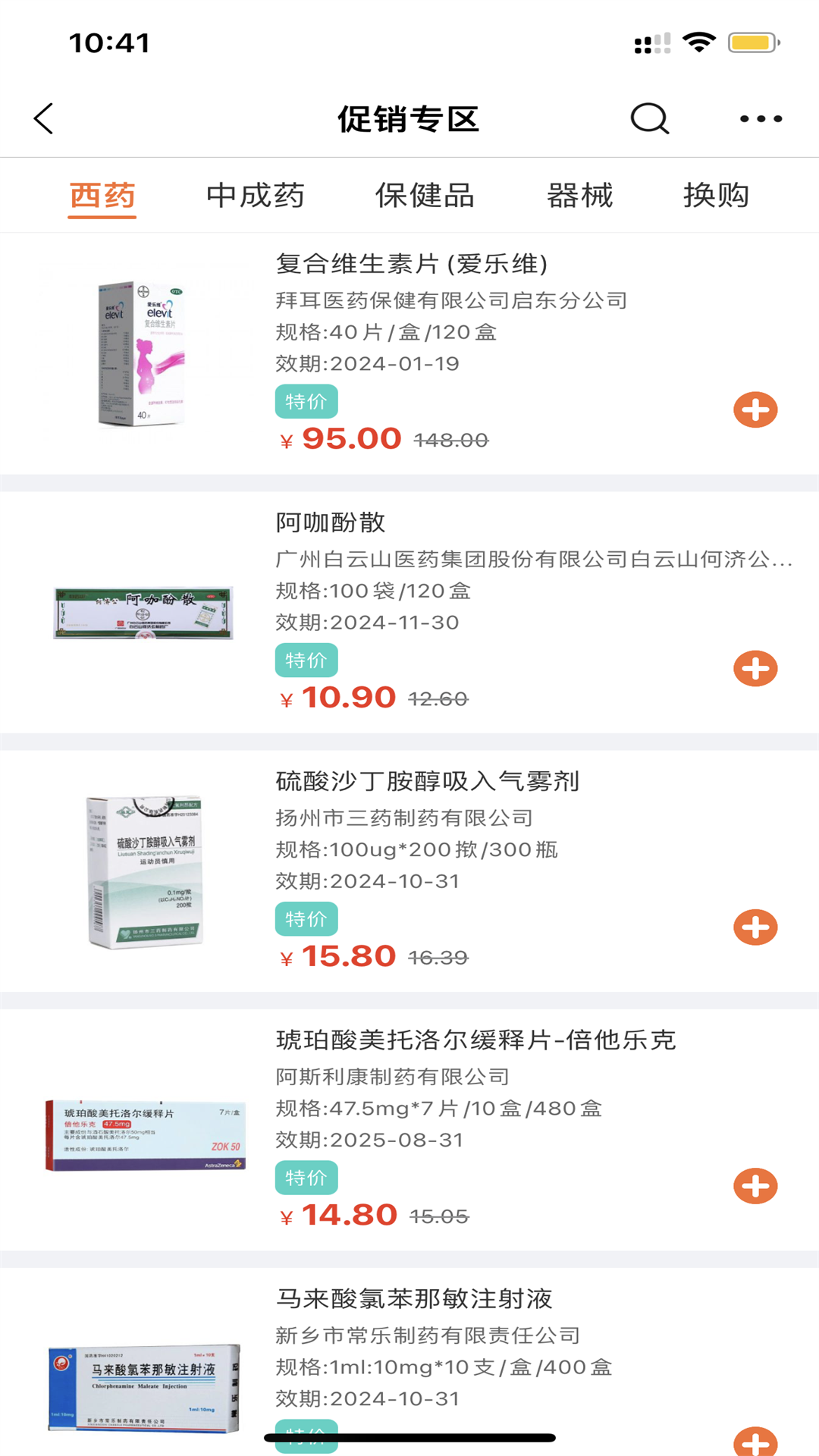Switch to the 换购 tab

pyautogui.click(x=716, y=196)
